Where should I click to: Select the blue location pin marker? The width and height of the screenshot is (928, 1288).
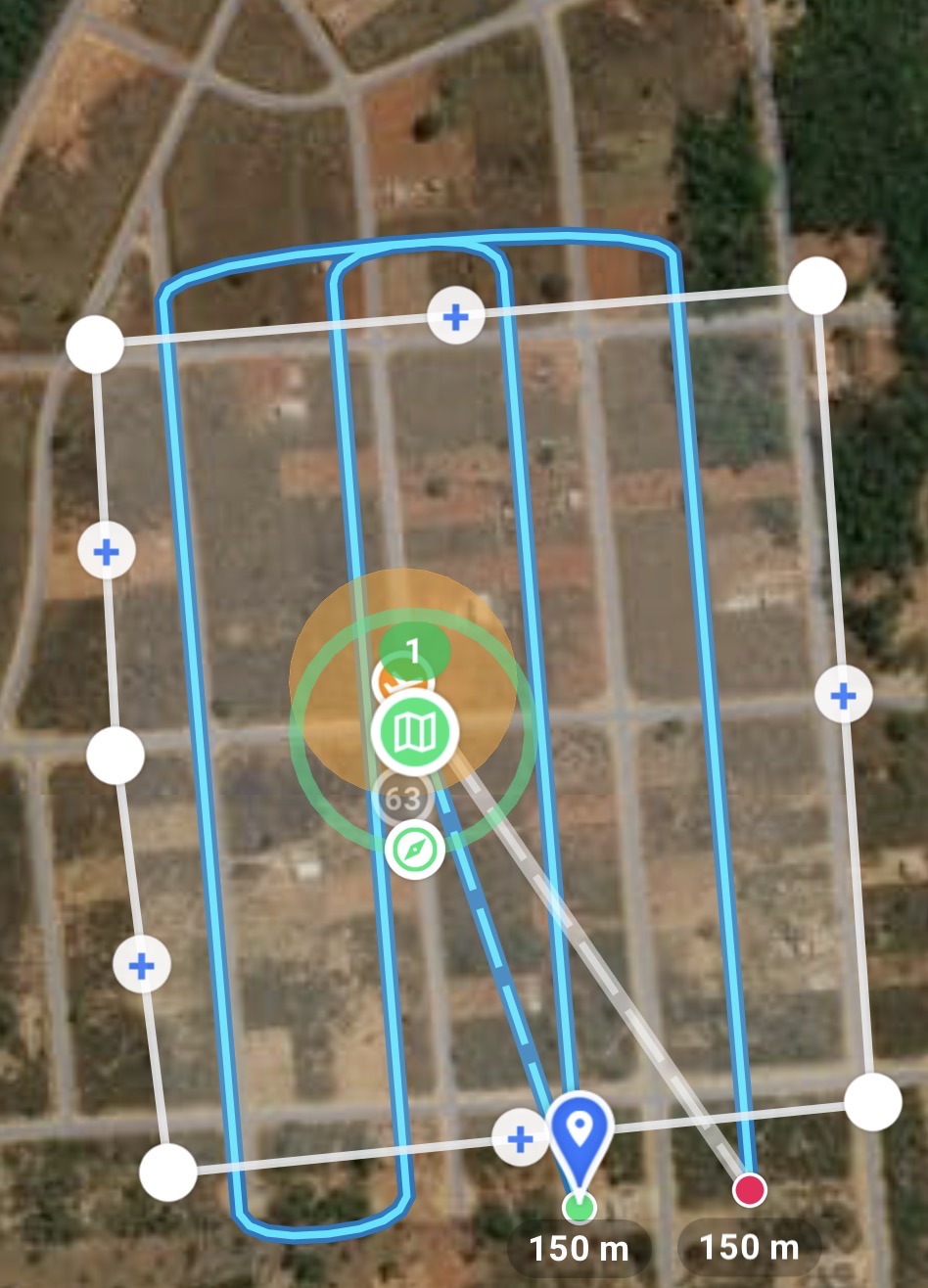point(580,1130)
